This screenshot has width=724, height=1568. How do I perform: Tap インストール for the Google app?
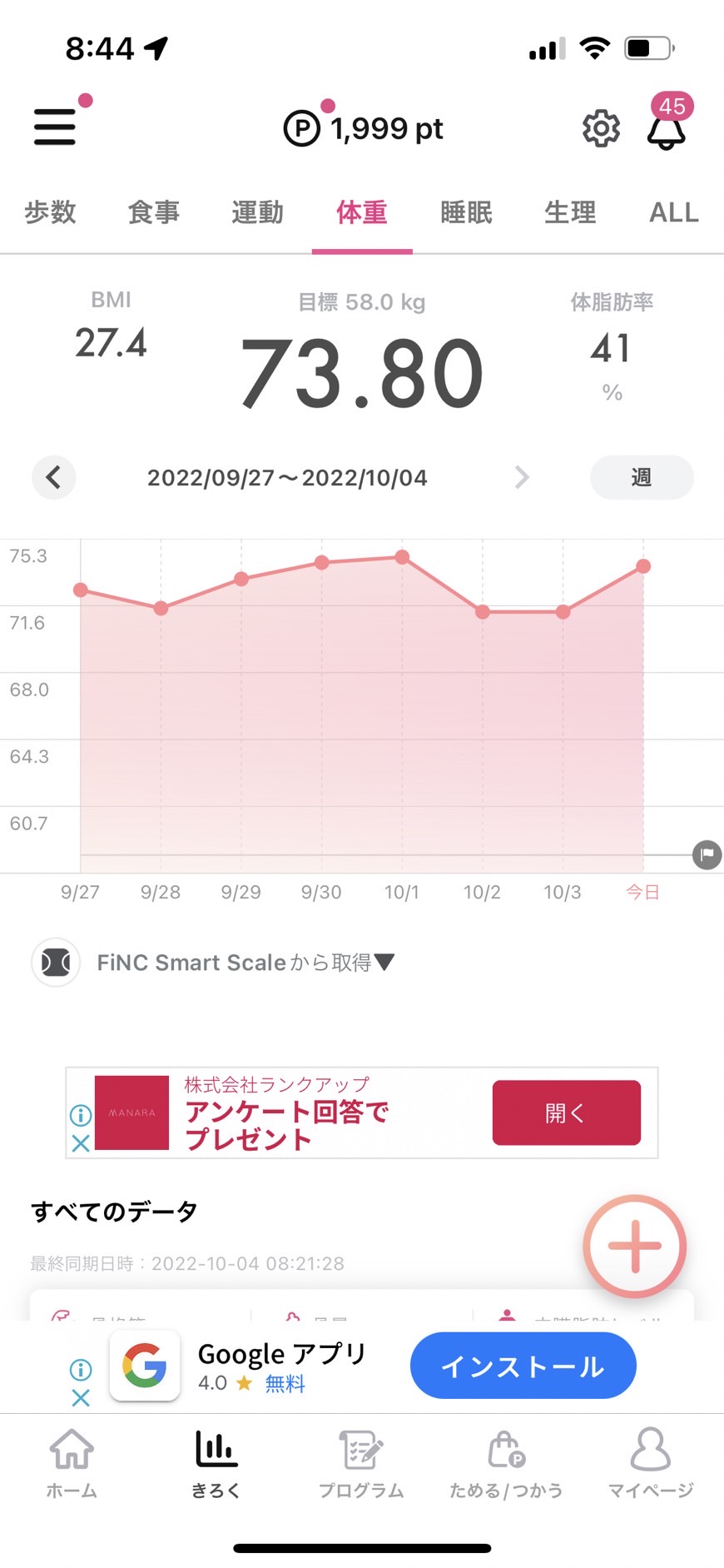523,1366
